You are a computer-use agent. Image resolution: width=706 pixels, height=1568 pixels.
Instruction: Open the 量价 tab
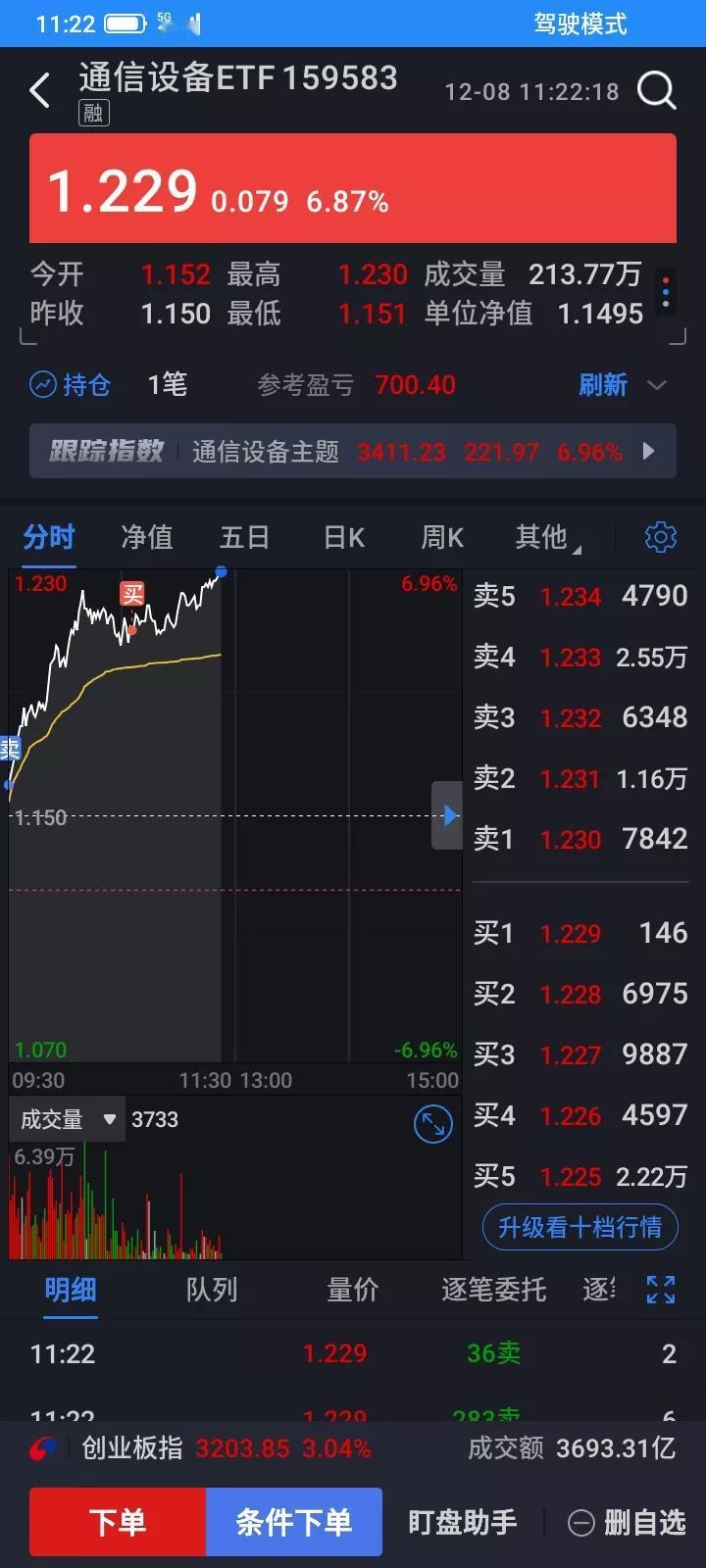point(352,1291)
